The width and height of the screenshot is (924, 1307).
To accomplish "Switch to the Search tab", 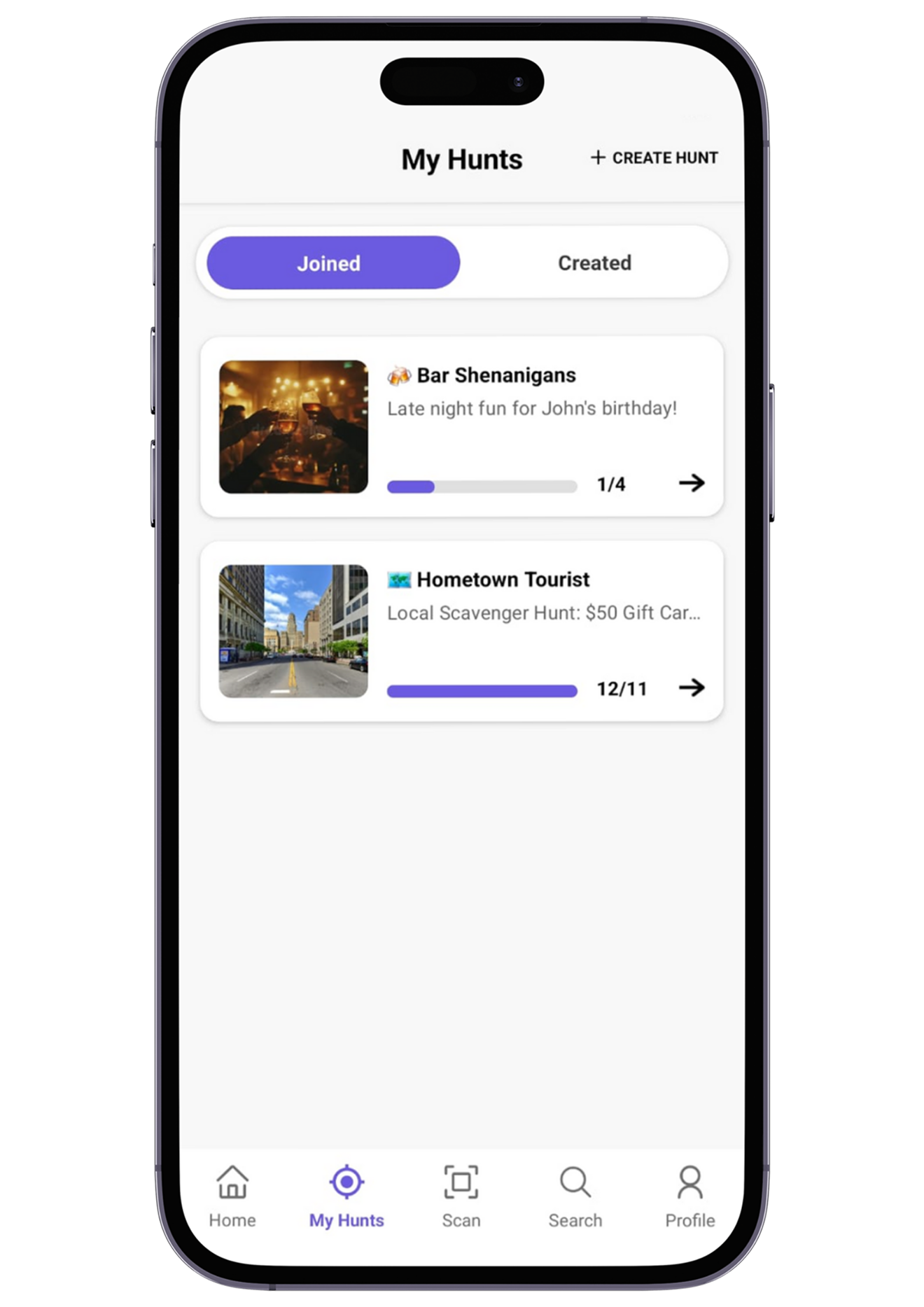I will tap(575, 1197).
